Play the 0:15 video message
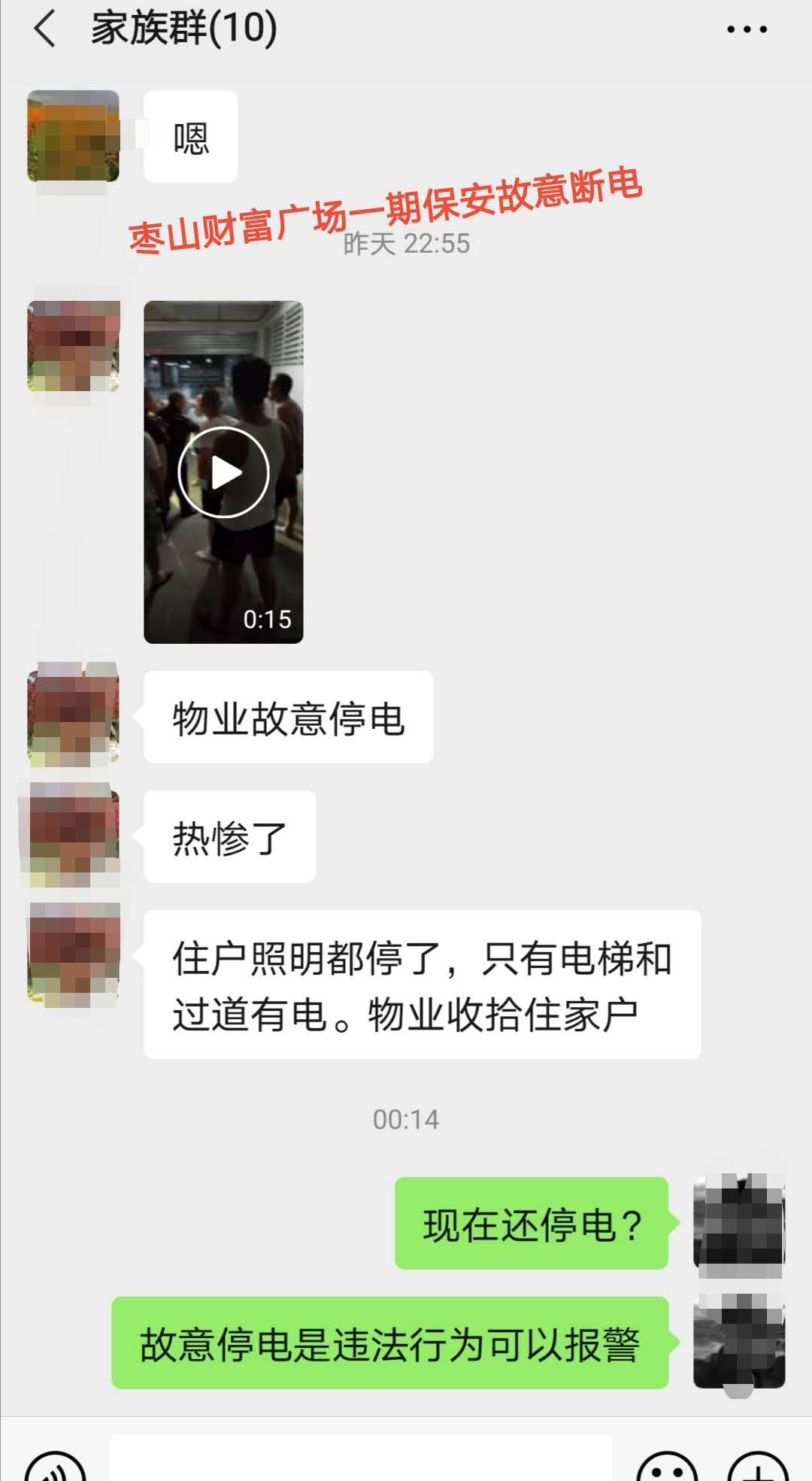 223,472
